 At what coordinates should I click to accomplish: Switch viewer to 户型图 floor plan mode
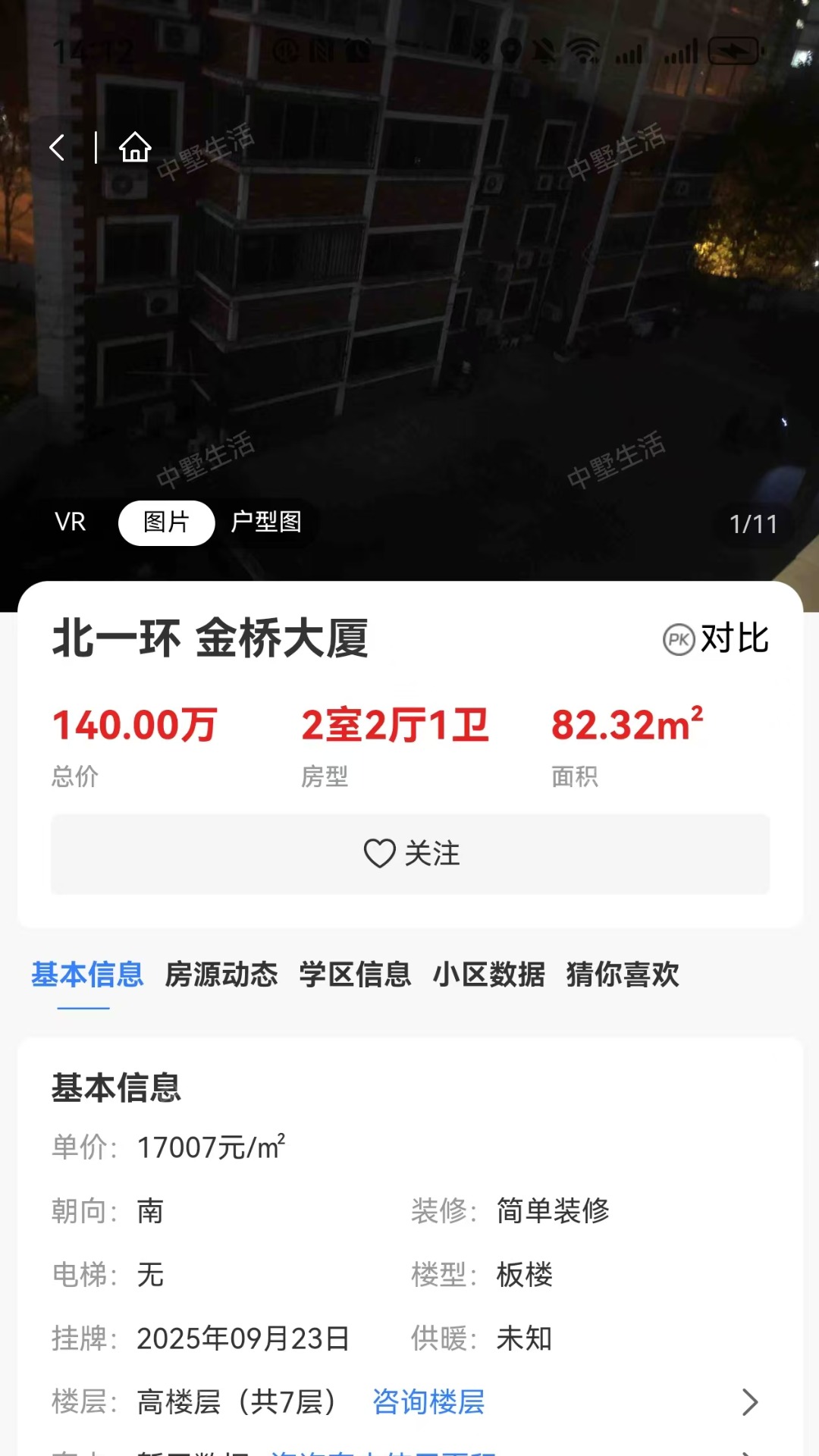tap(267, 522)
